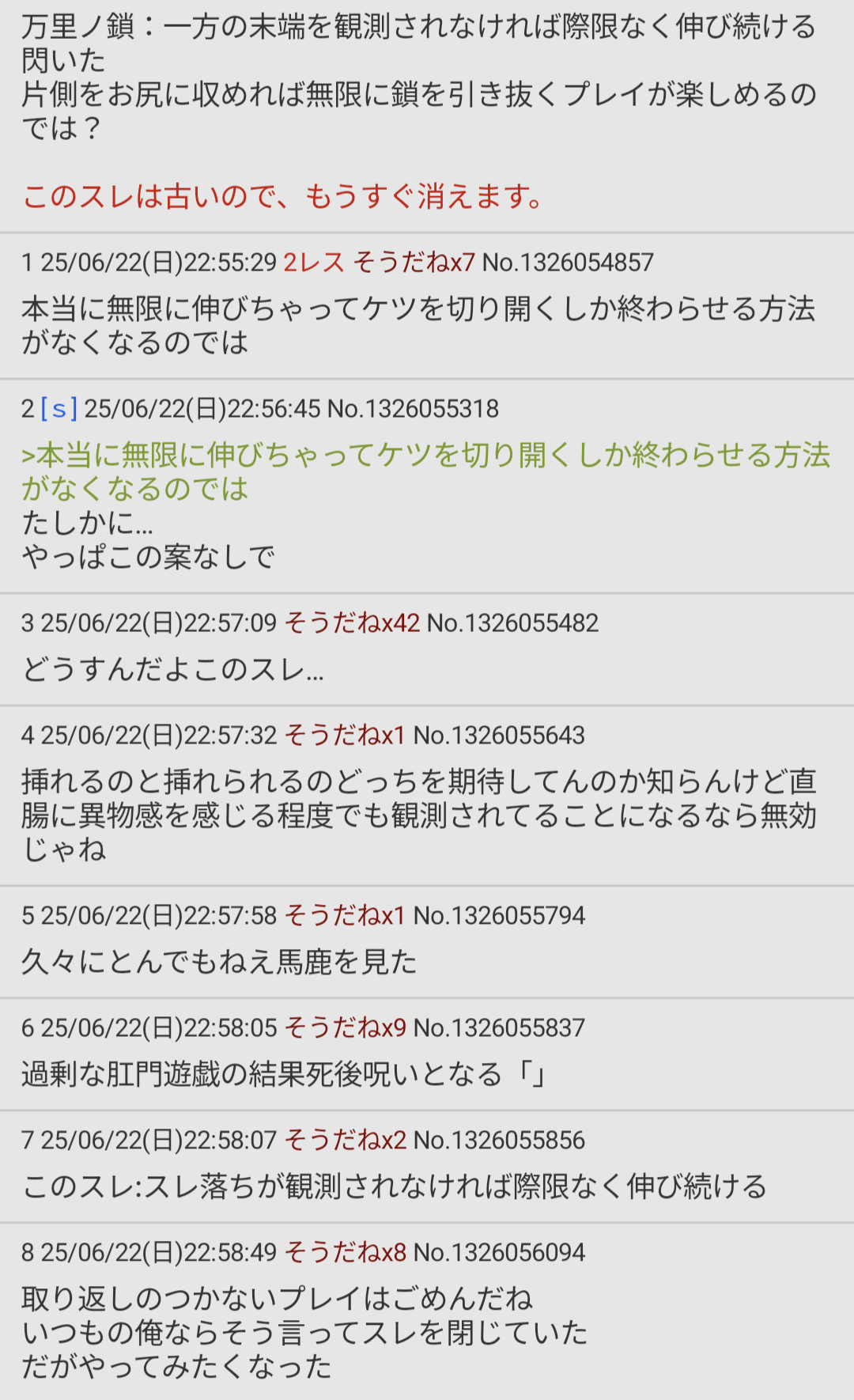Upvote post 6 via そうだねx9

coord(345,1027)
